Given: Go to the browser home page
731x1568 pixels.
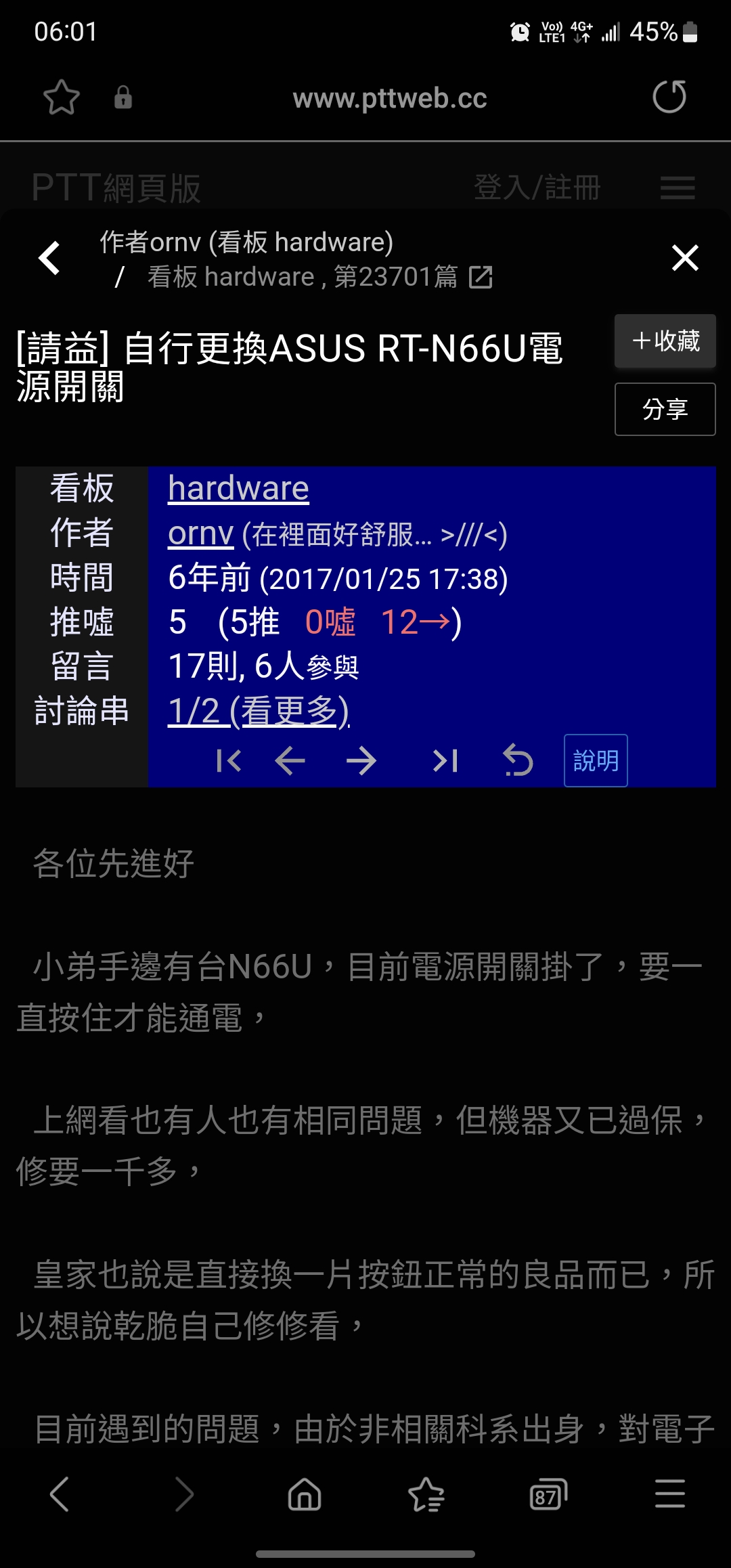Looking at the screenshot, I should 305,1494.
